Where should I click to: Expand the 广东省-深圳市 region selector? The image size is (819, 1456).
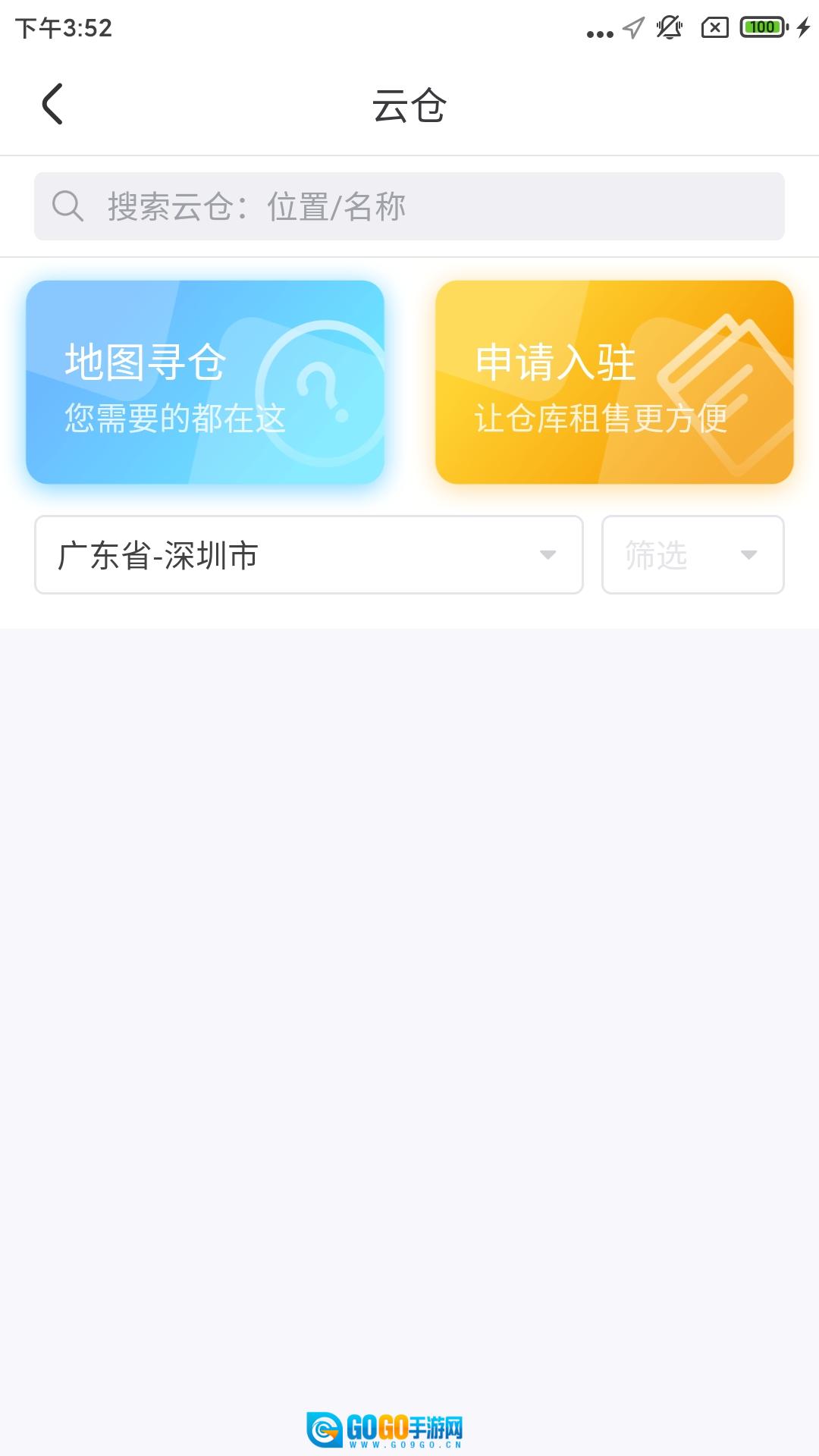tap(309, 554)
